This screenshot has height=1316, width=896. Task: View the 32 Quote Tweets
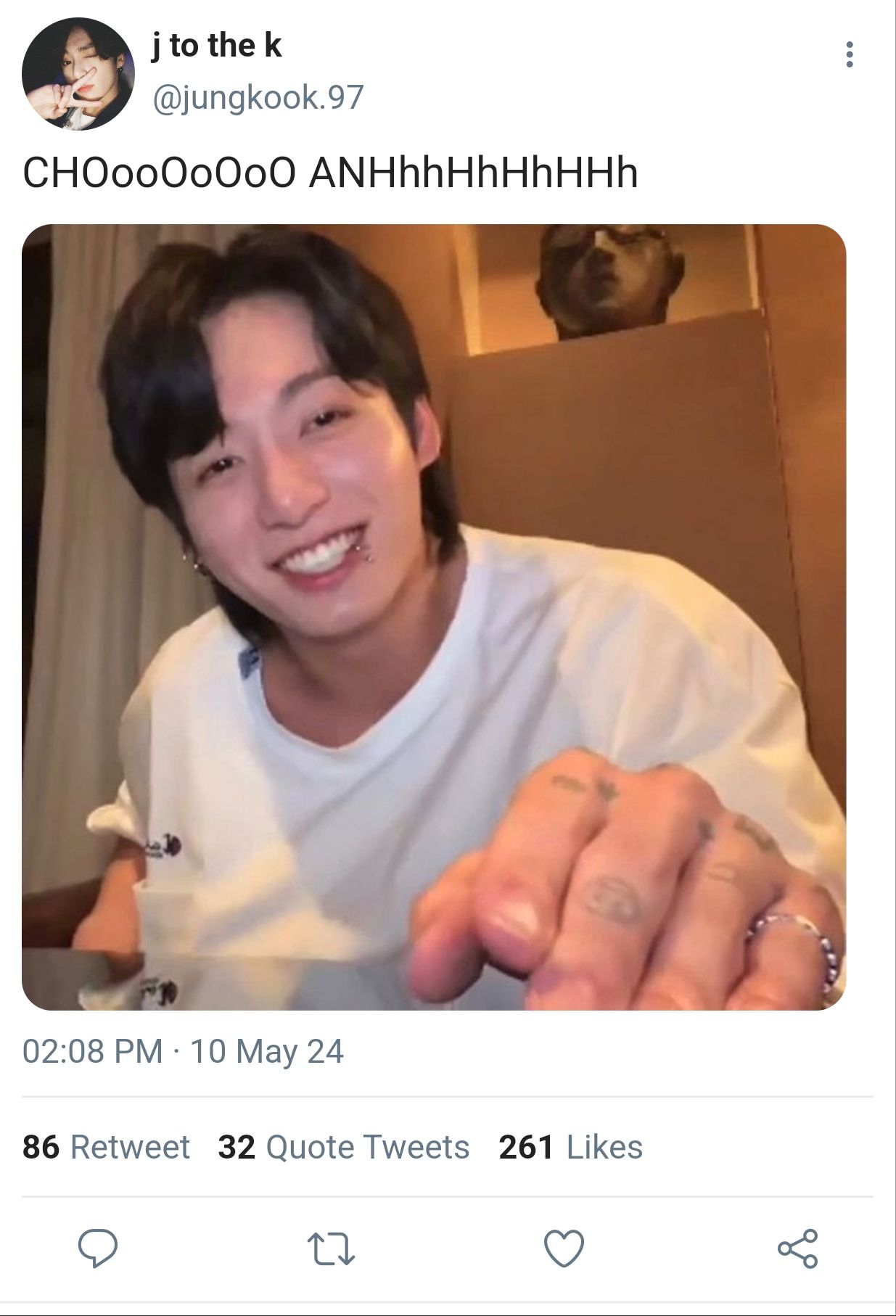point(343,1147)
